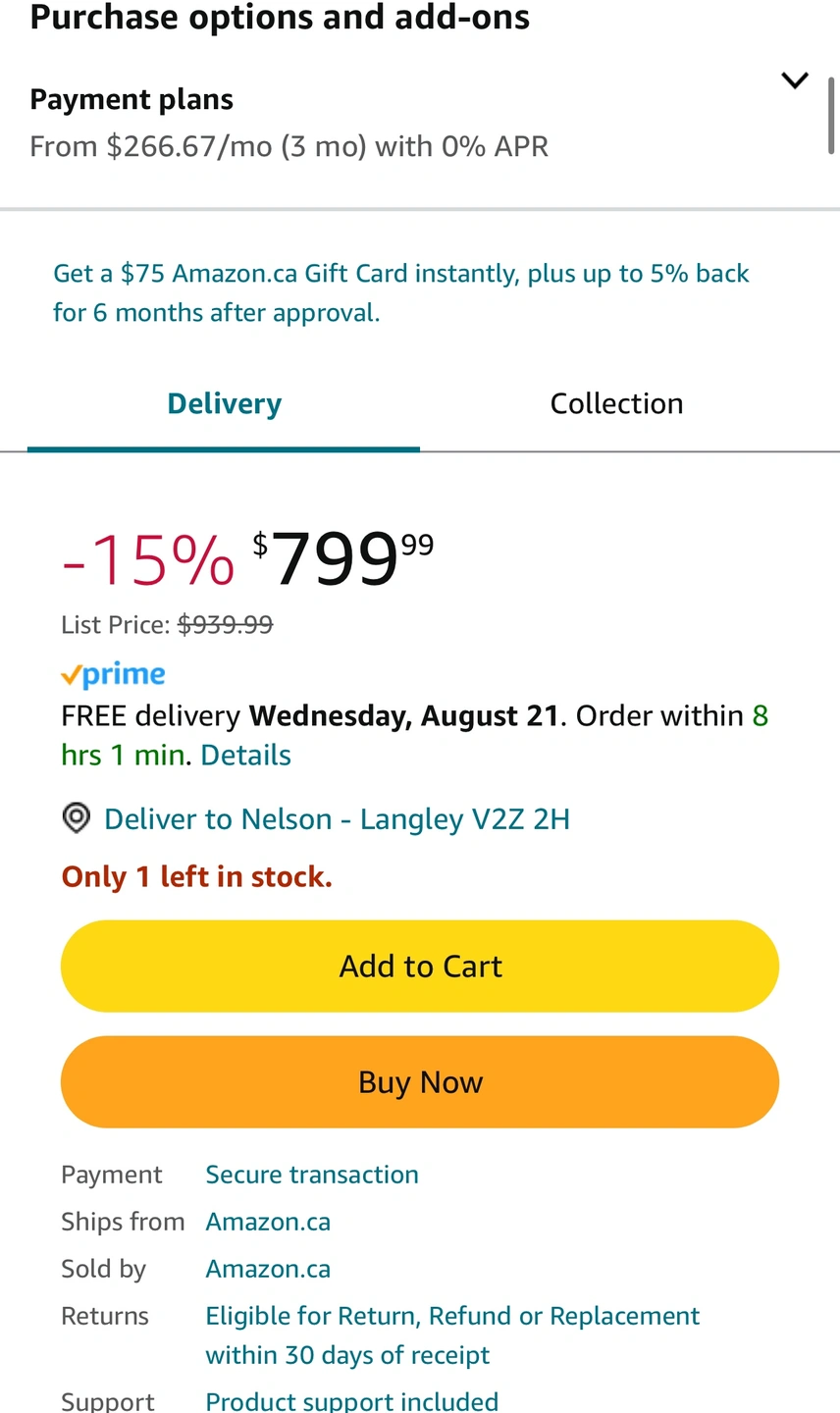Image resolution: width=840 pixels, height=1413 pixels.
Task: Open Amazon.ca link beside Sold by
Action: coord(268,1269)
